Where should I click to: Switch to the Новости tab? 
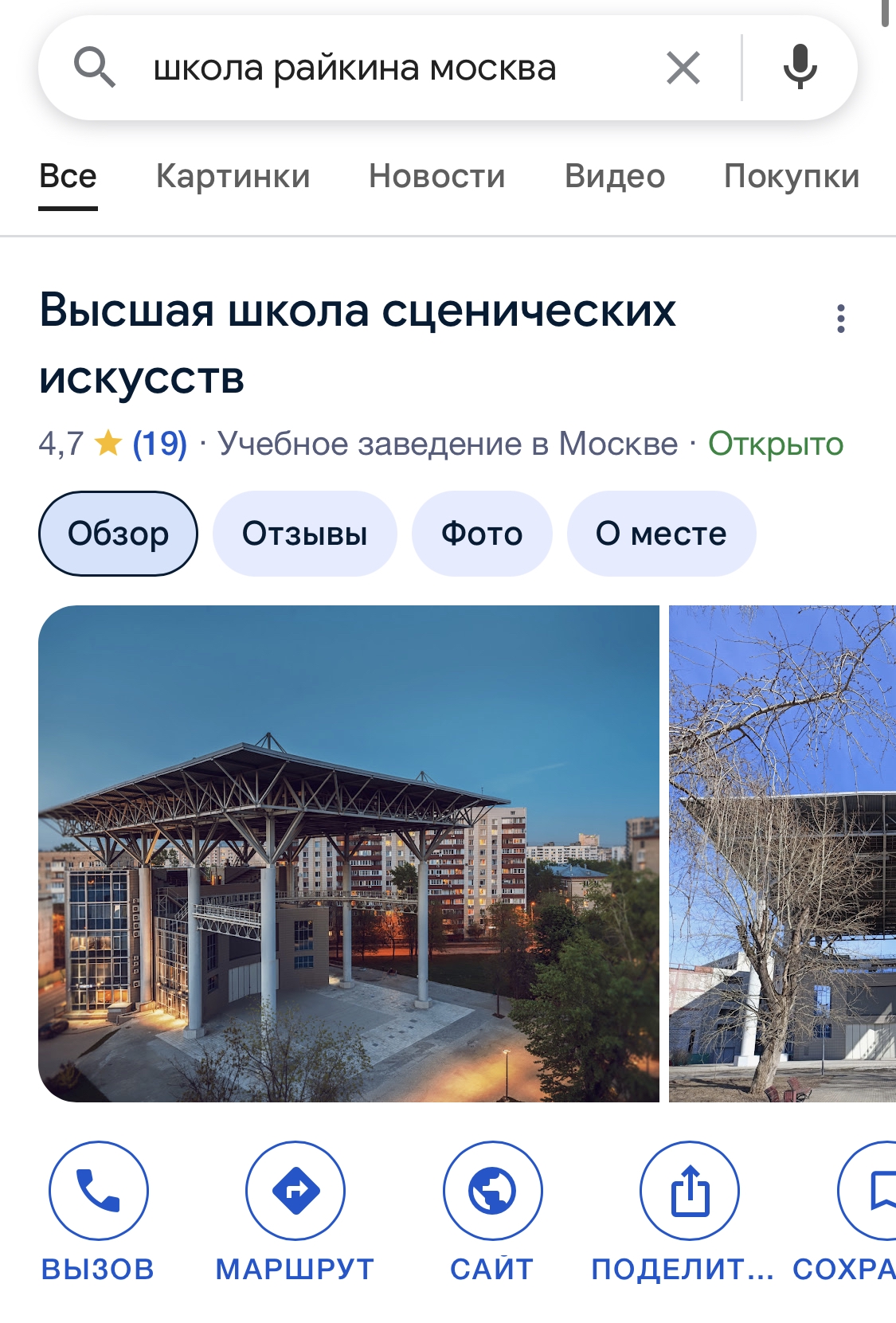coord(437,176)
